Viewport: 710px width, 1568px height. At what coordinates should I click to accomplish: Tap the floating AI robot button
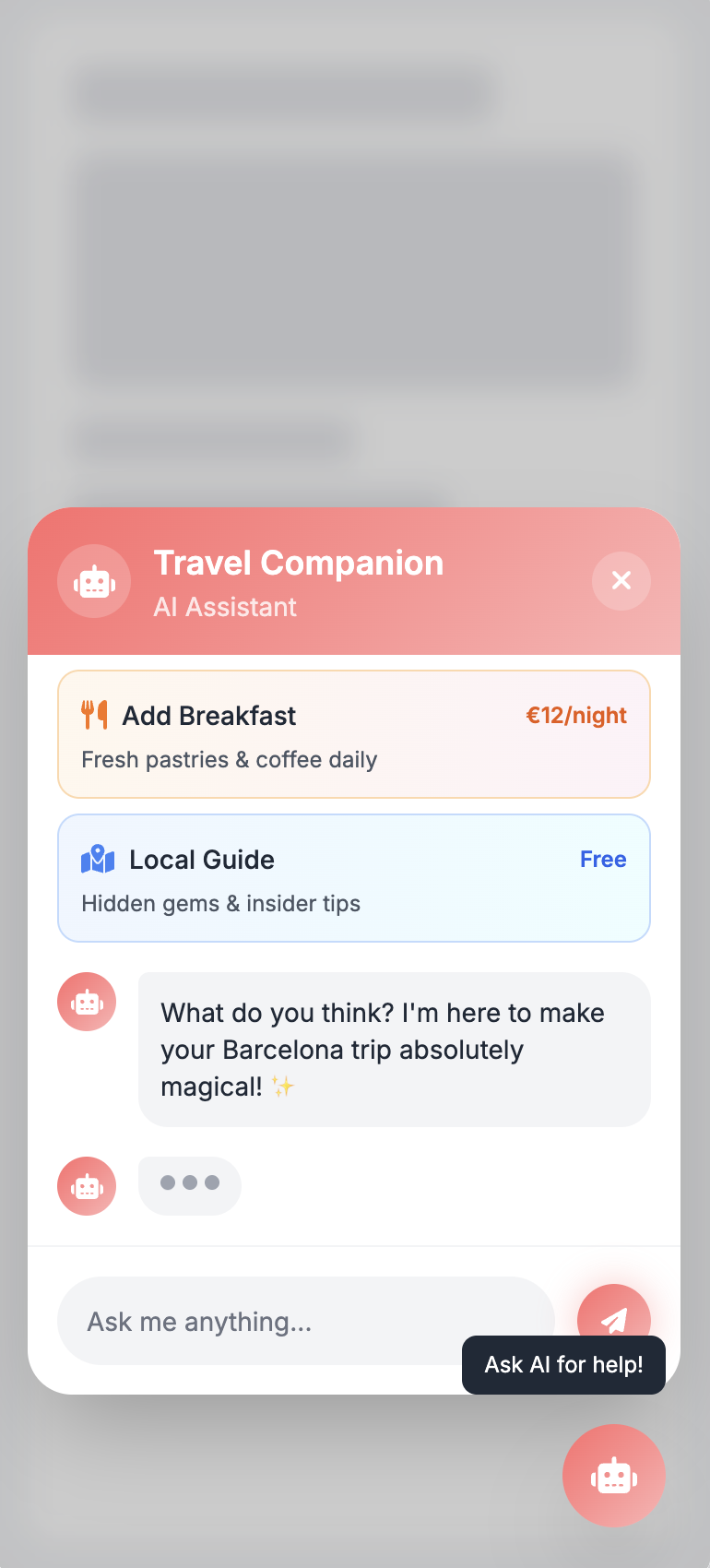(613, 1476)
